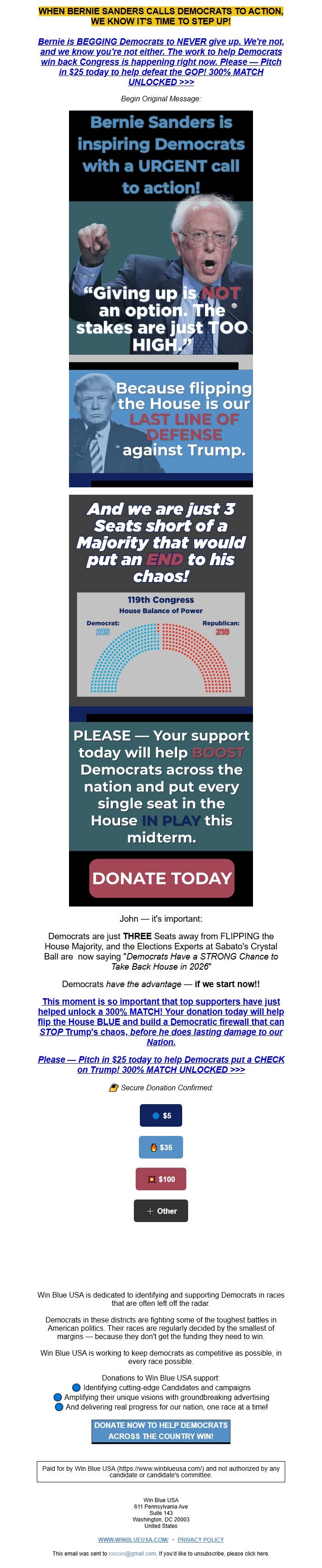Choose the $35 donation amount
Viewport: 322px width, 1568px height.
click(x=161, y=1147)
